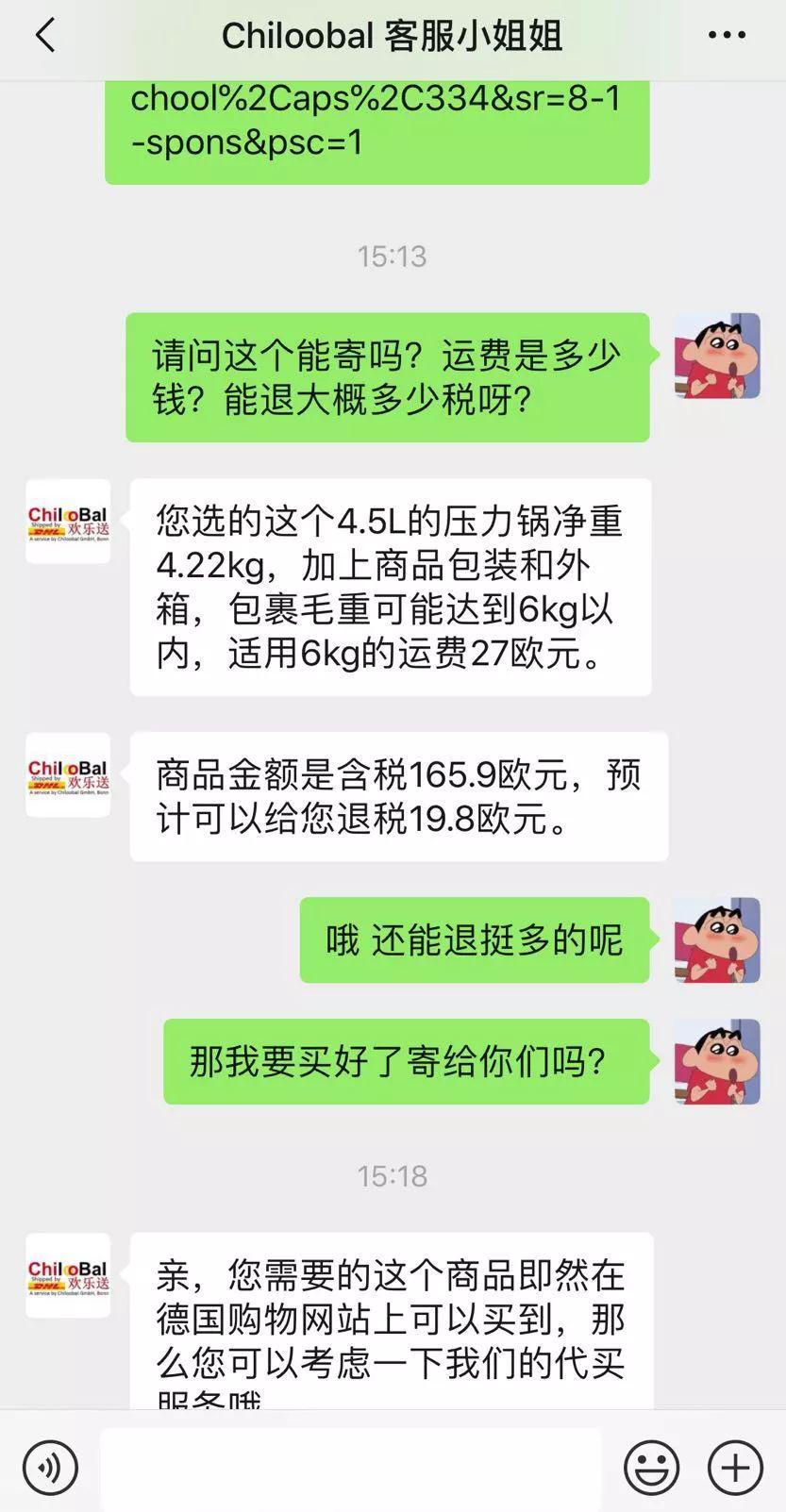Image resolution: width=786 pixels, height=1512 pixels.
Task: Tap the back arrow to leave the chat
Action: point(45,36)
